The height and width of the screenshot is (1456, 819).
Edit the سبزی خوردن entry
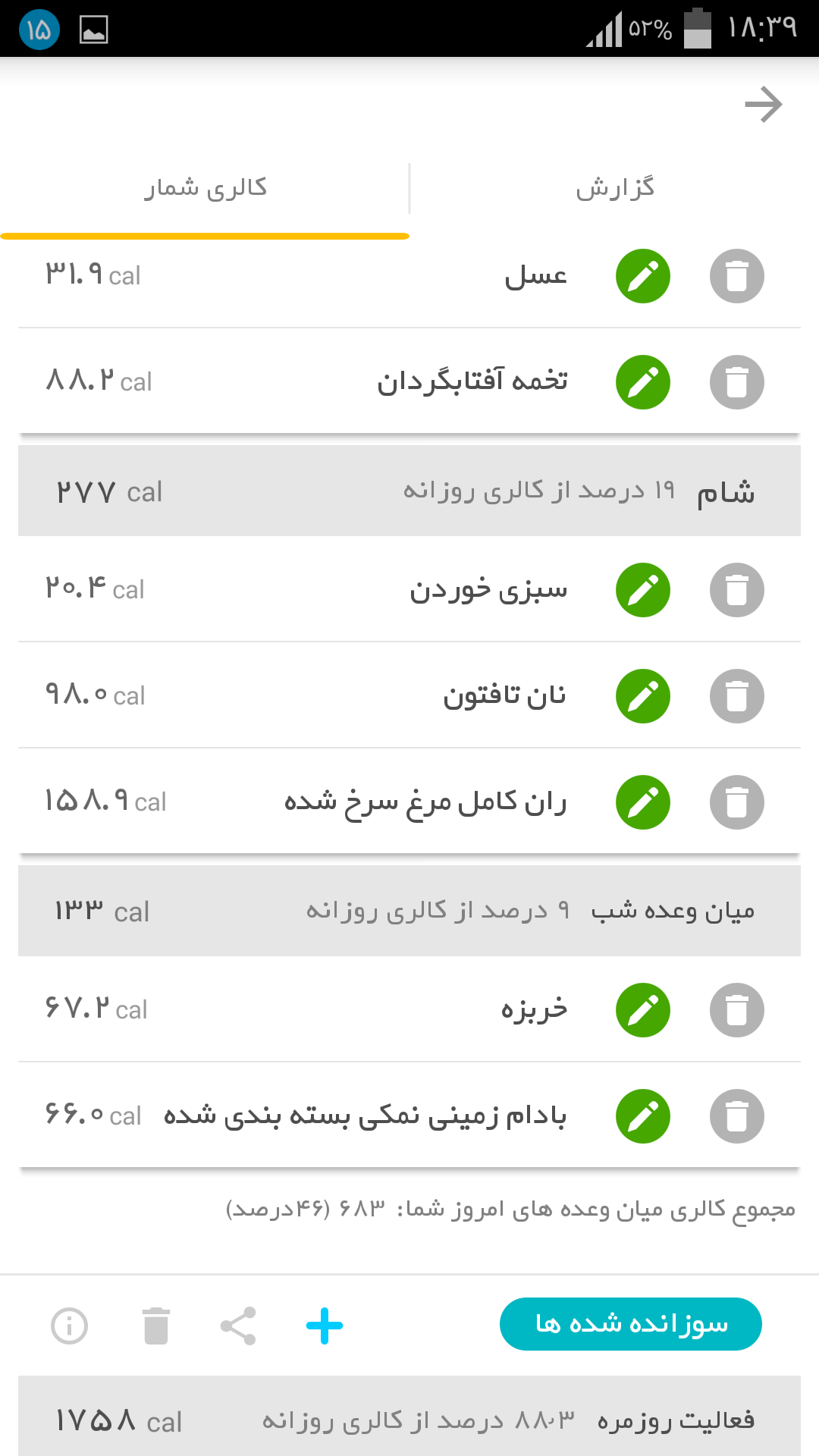[x=642, y=590]
